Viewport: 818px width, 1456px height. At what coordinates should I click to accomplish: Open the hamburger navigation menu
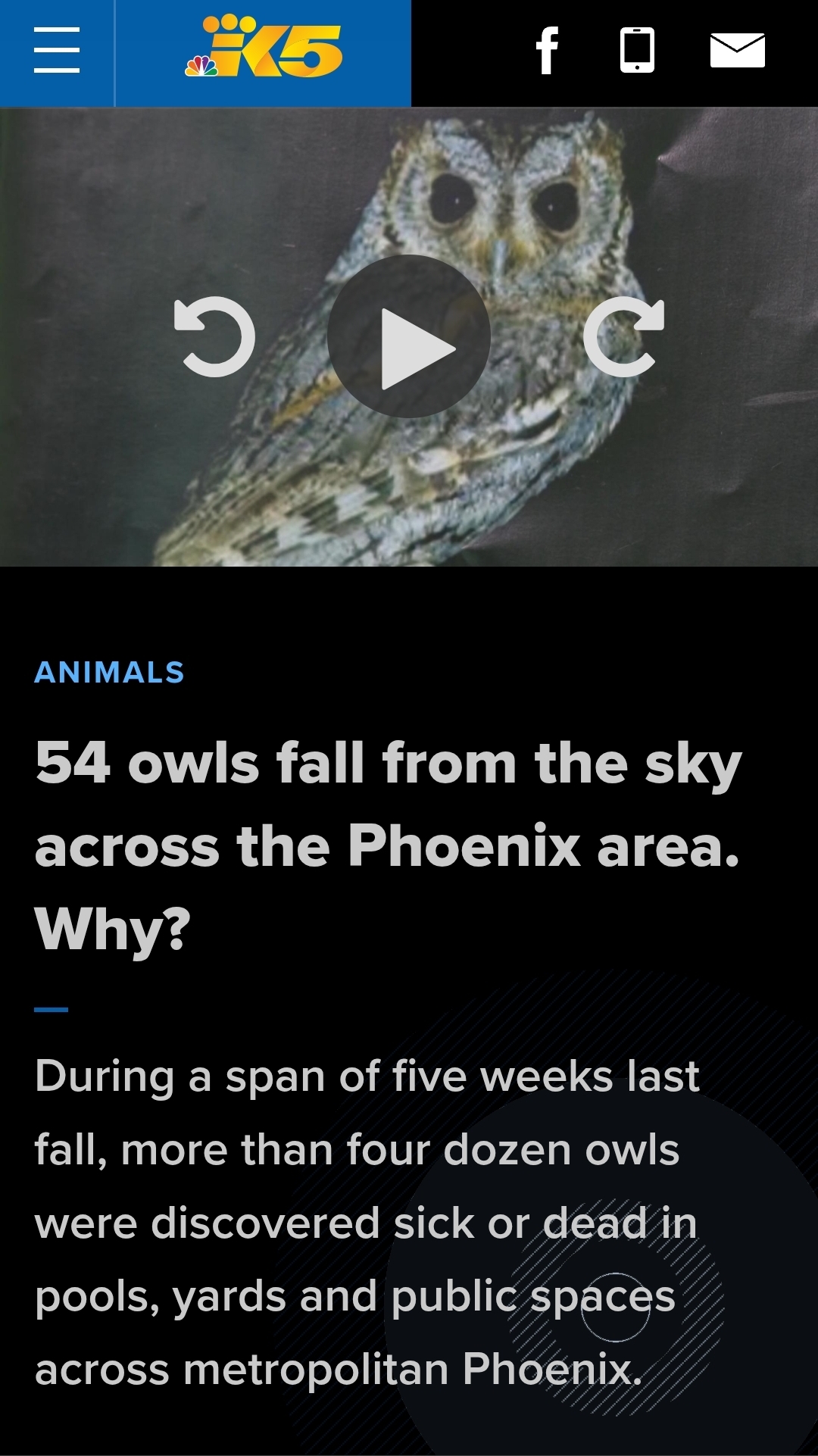point(57,51)
